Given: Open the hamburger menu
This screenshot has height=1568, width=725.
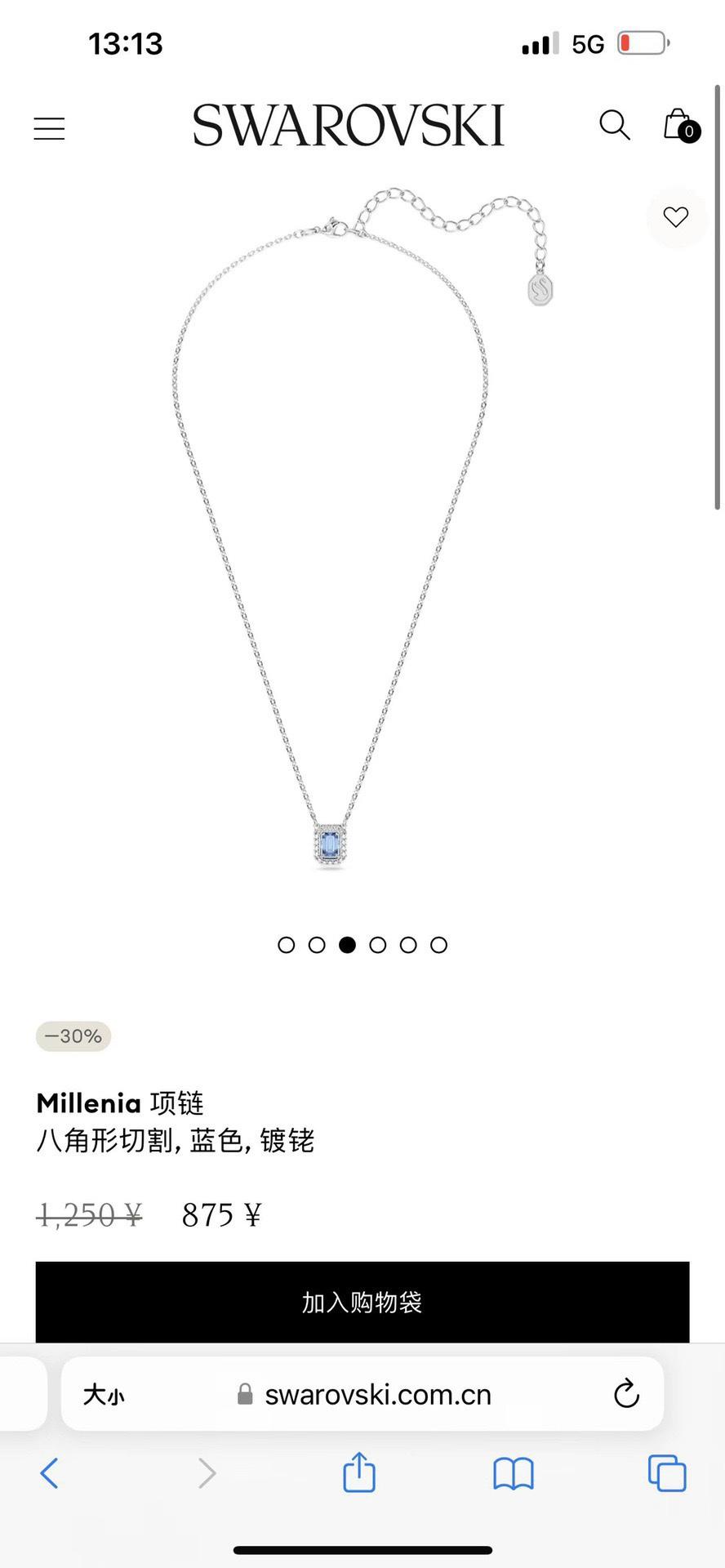Looking at the screenshot, I should tap(49, 128).
